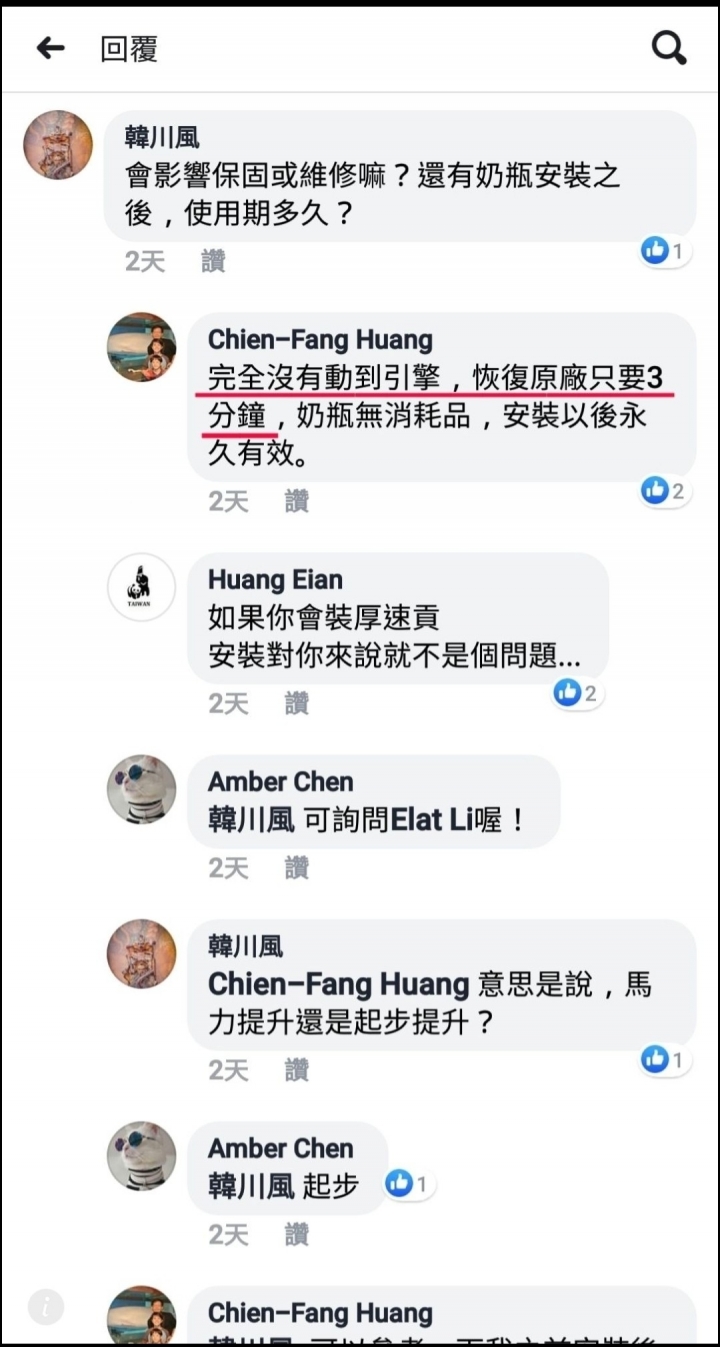Like Amber Chen's 起步 reply
The height and width of the screenshot is (1347, 720).
pyautogui.click(x=297, y=1235)
